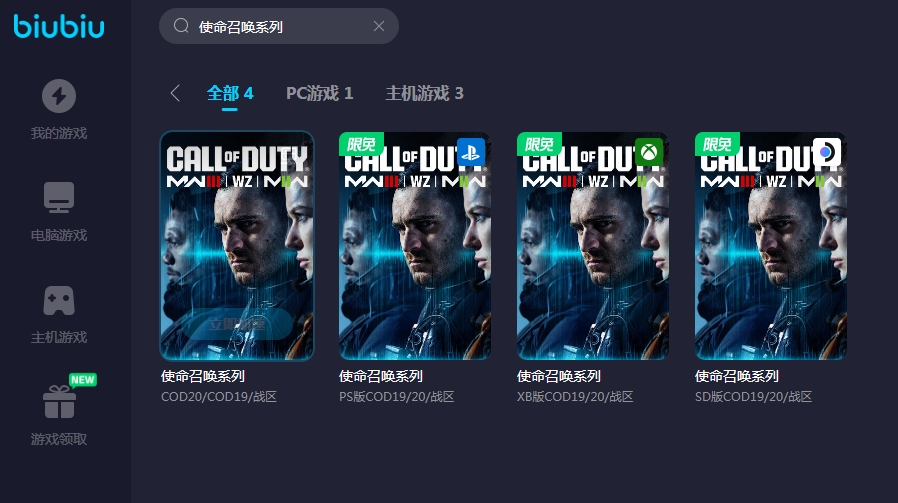898x503 pixels.
Task: Open the SD版COD19/20/战区 game card
Action: pos(771,246)
